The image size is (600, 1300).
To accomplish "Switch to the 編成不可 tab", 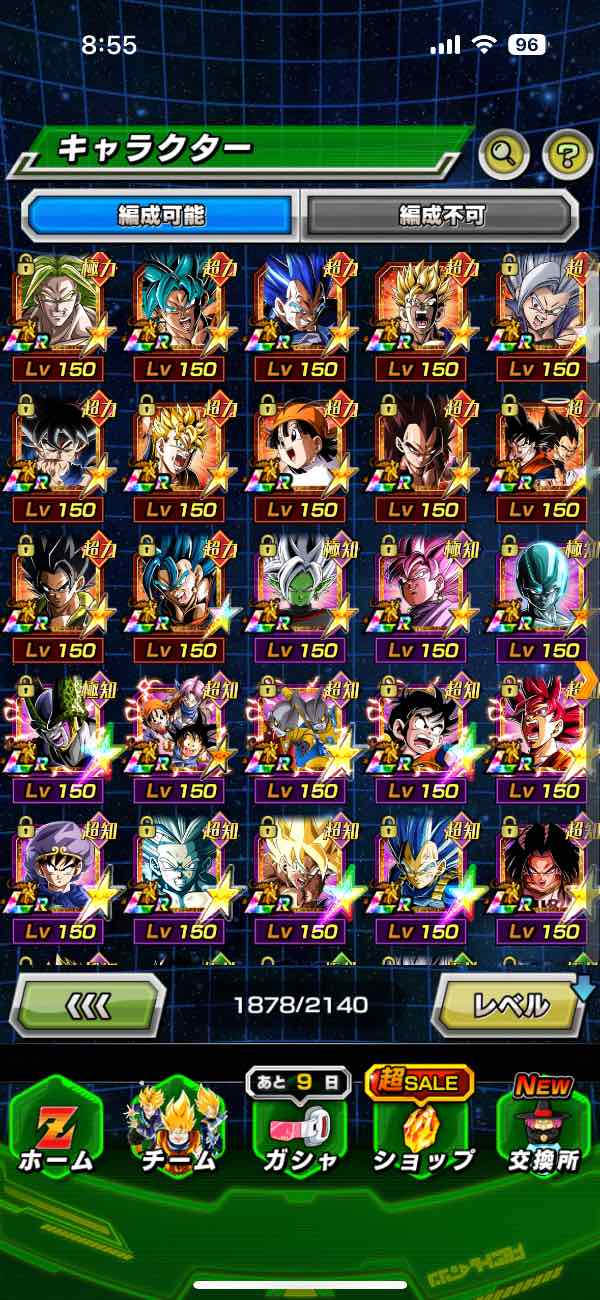I will click(441, 214).
